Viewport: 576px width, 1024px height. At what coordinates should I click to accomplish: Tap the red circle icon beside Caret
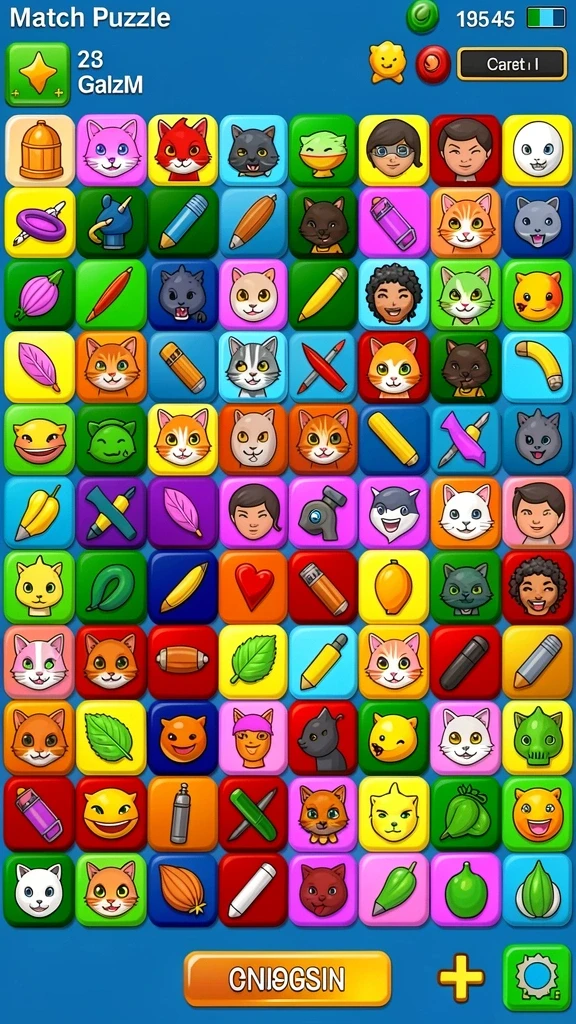pyautogui.click(x=433, y=64)
